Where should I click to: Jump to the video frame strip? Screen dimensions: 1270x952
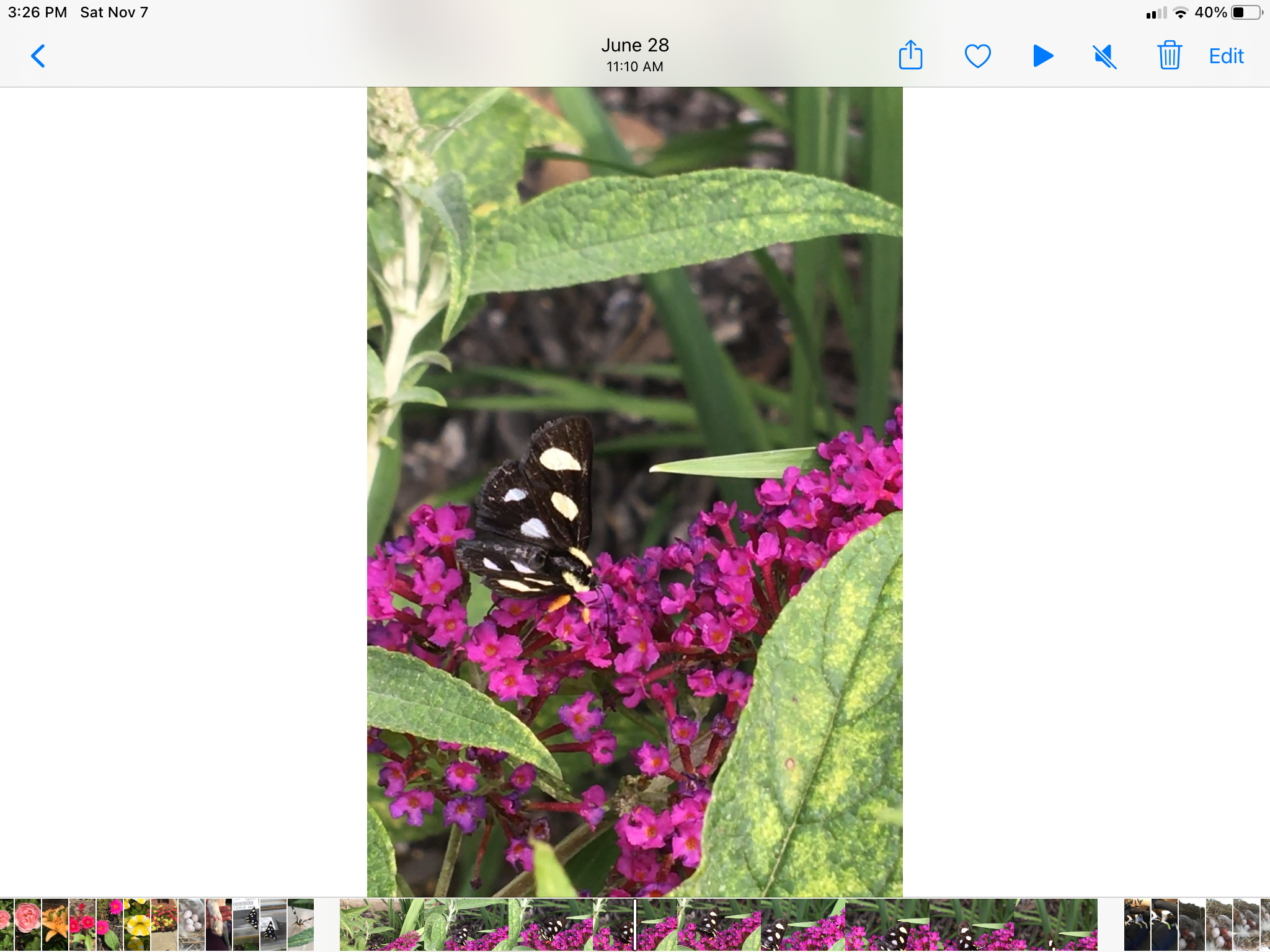point(718,924)
